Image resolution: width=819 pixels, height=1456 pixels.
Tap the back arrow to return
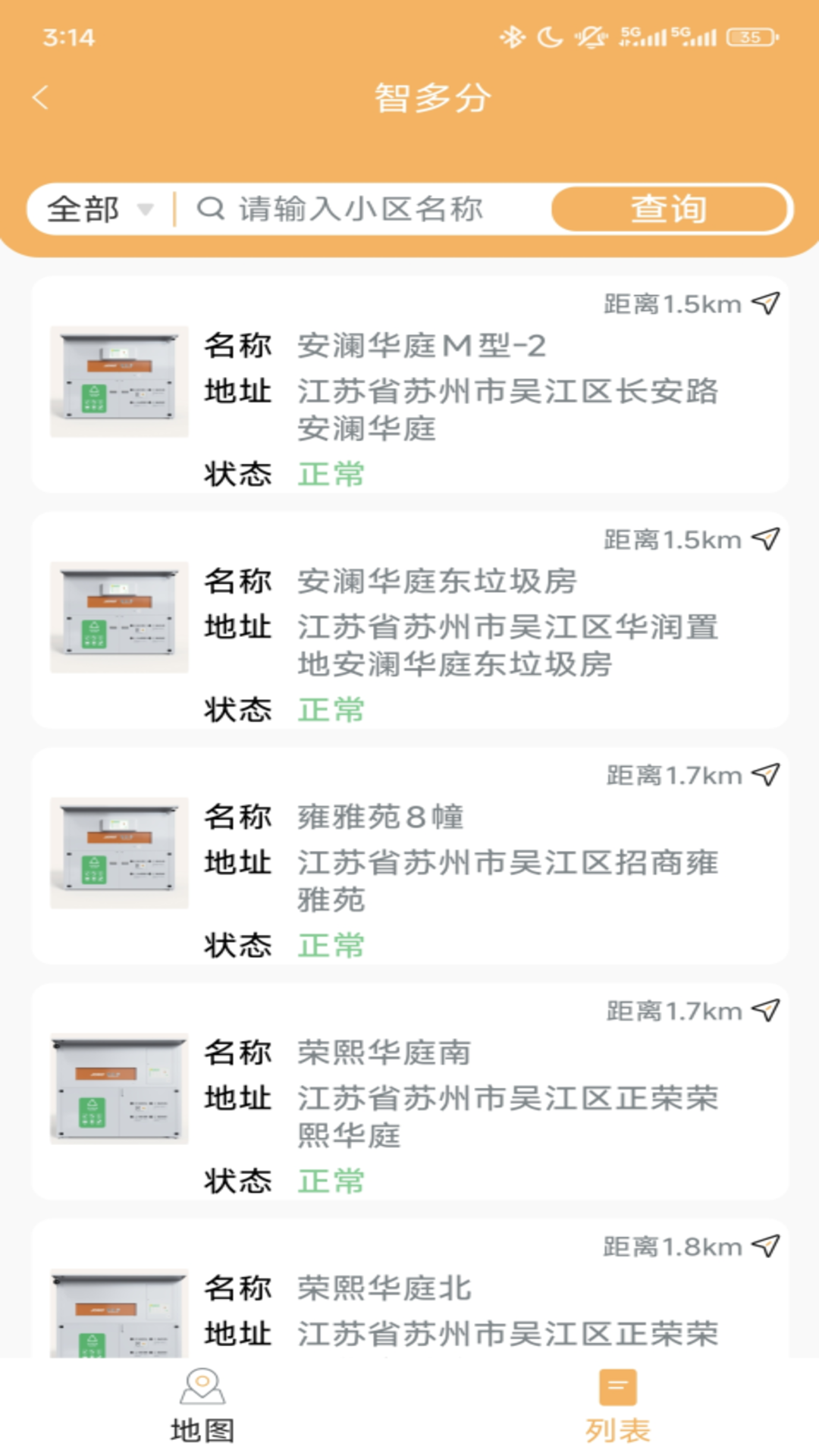pyautogui.click(x=39, y=97)
